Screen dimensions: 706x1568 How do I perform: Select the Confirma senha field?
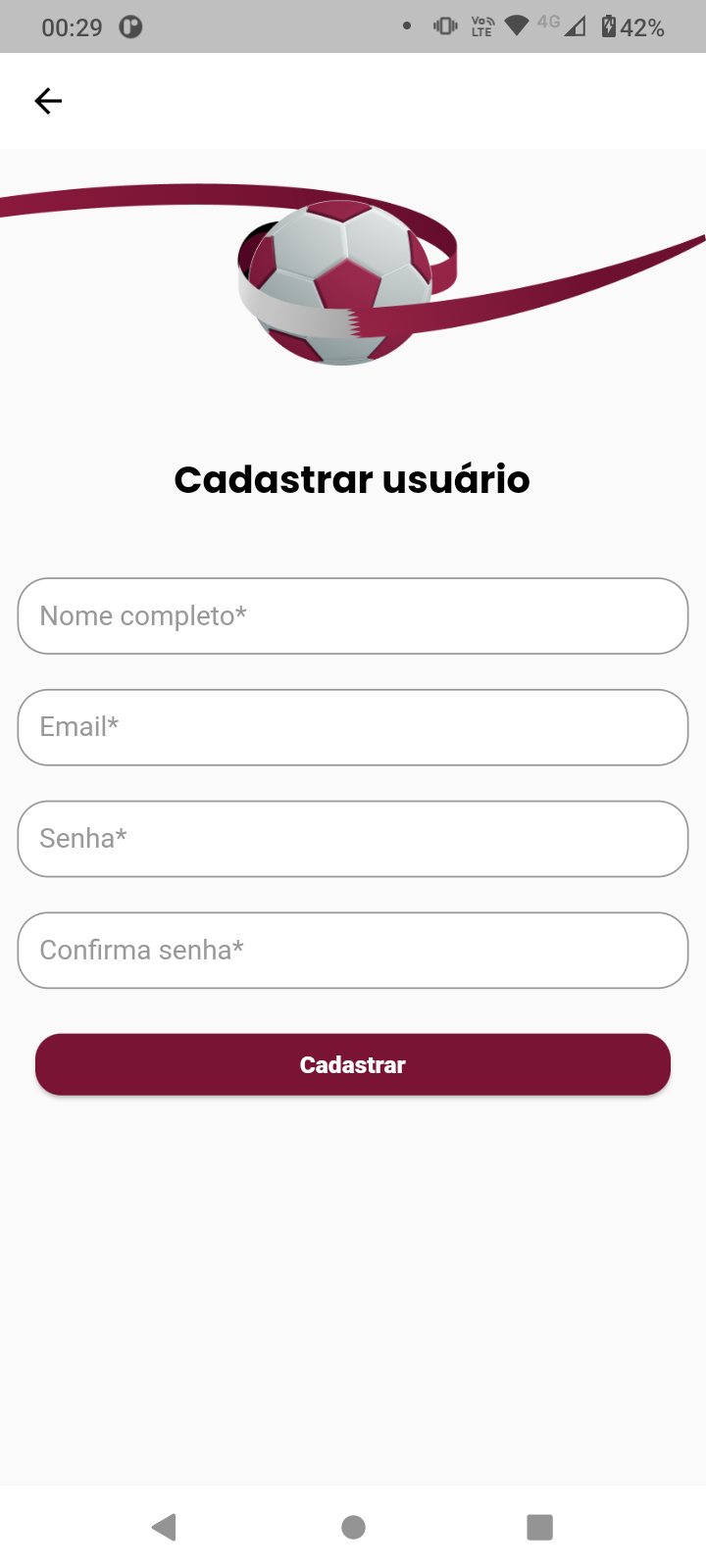pos(352,950)
